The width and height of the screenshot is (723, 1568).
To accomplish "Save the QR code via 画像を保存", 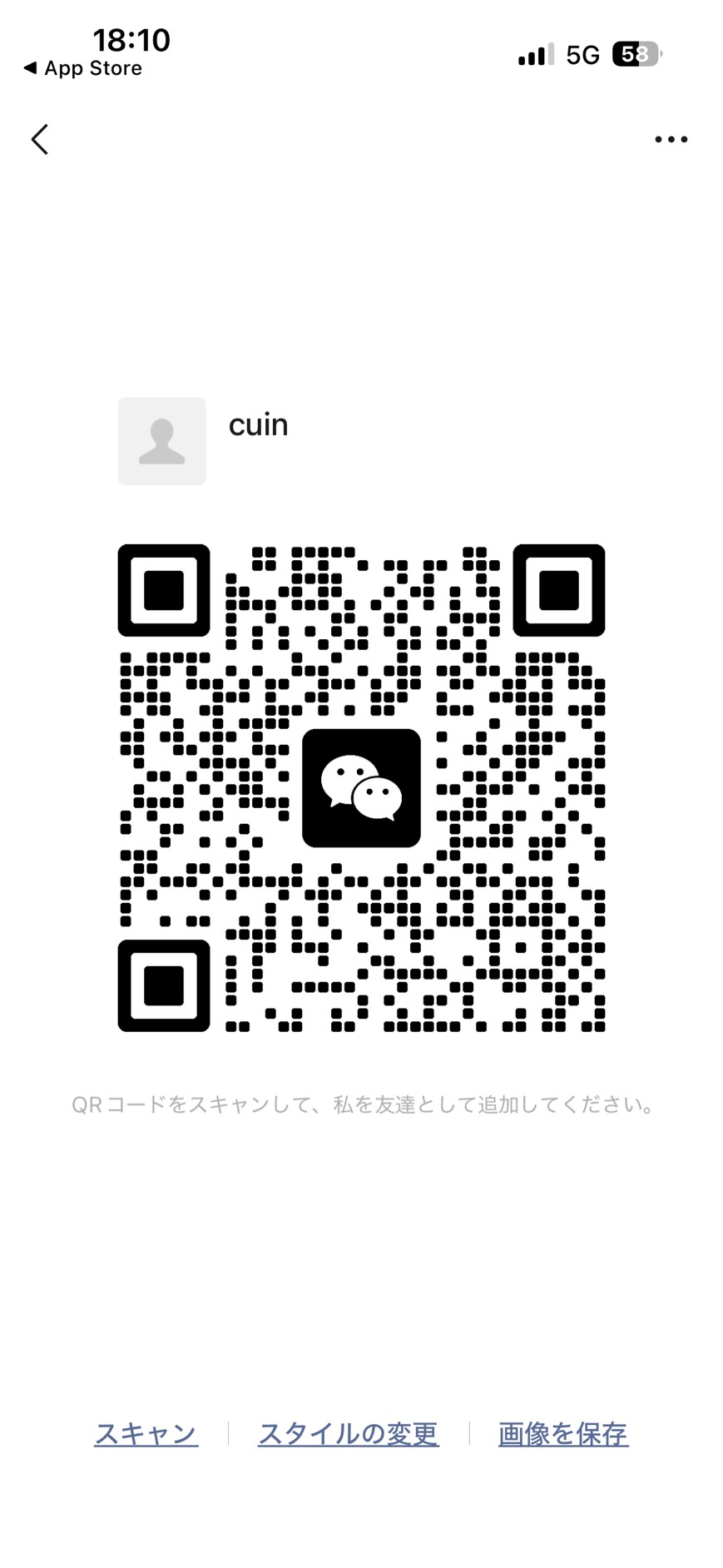I will point(562,1433).
